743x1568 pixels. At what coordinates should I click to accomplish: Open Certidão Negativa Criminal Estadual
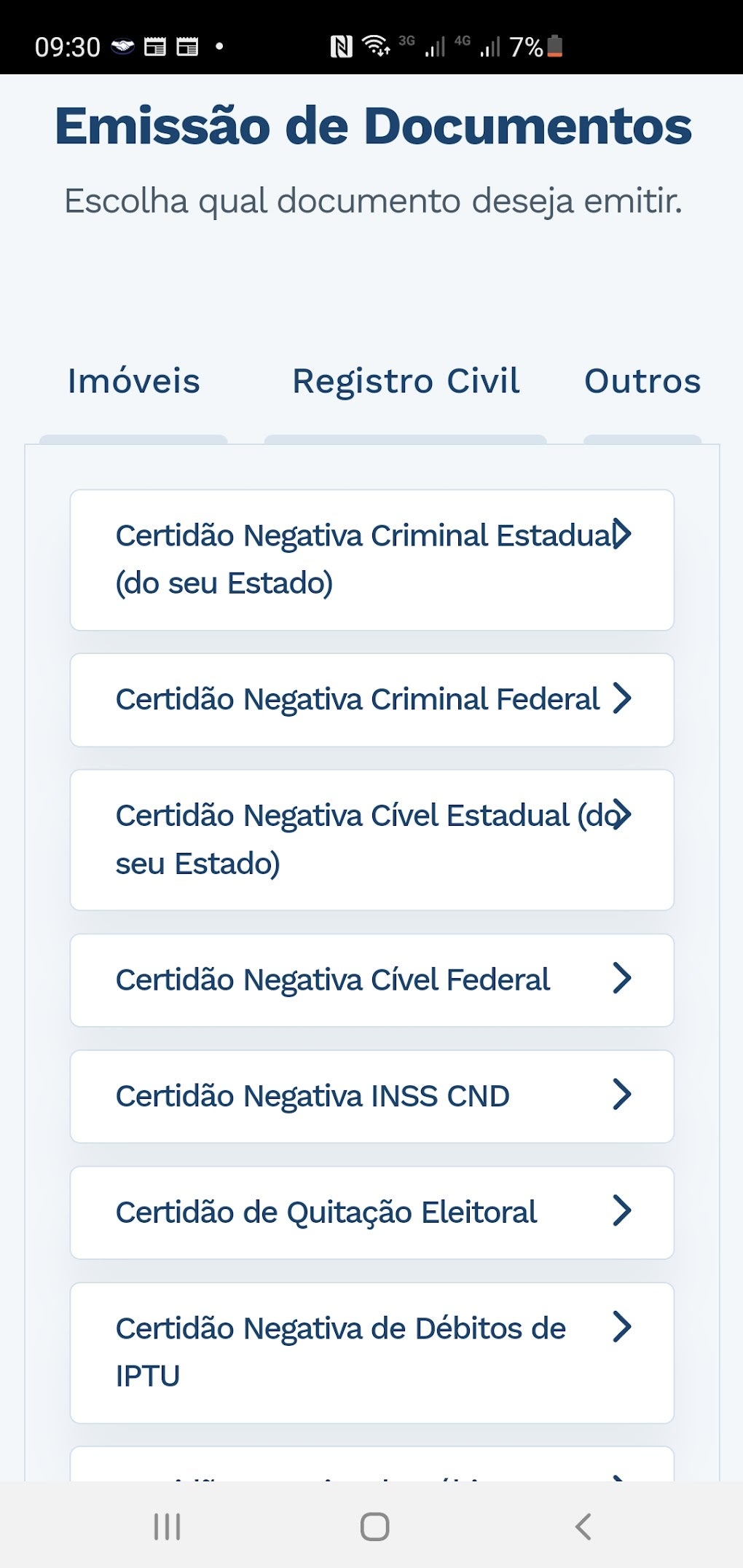point(371,559)
